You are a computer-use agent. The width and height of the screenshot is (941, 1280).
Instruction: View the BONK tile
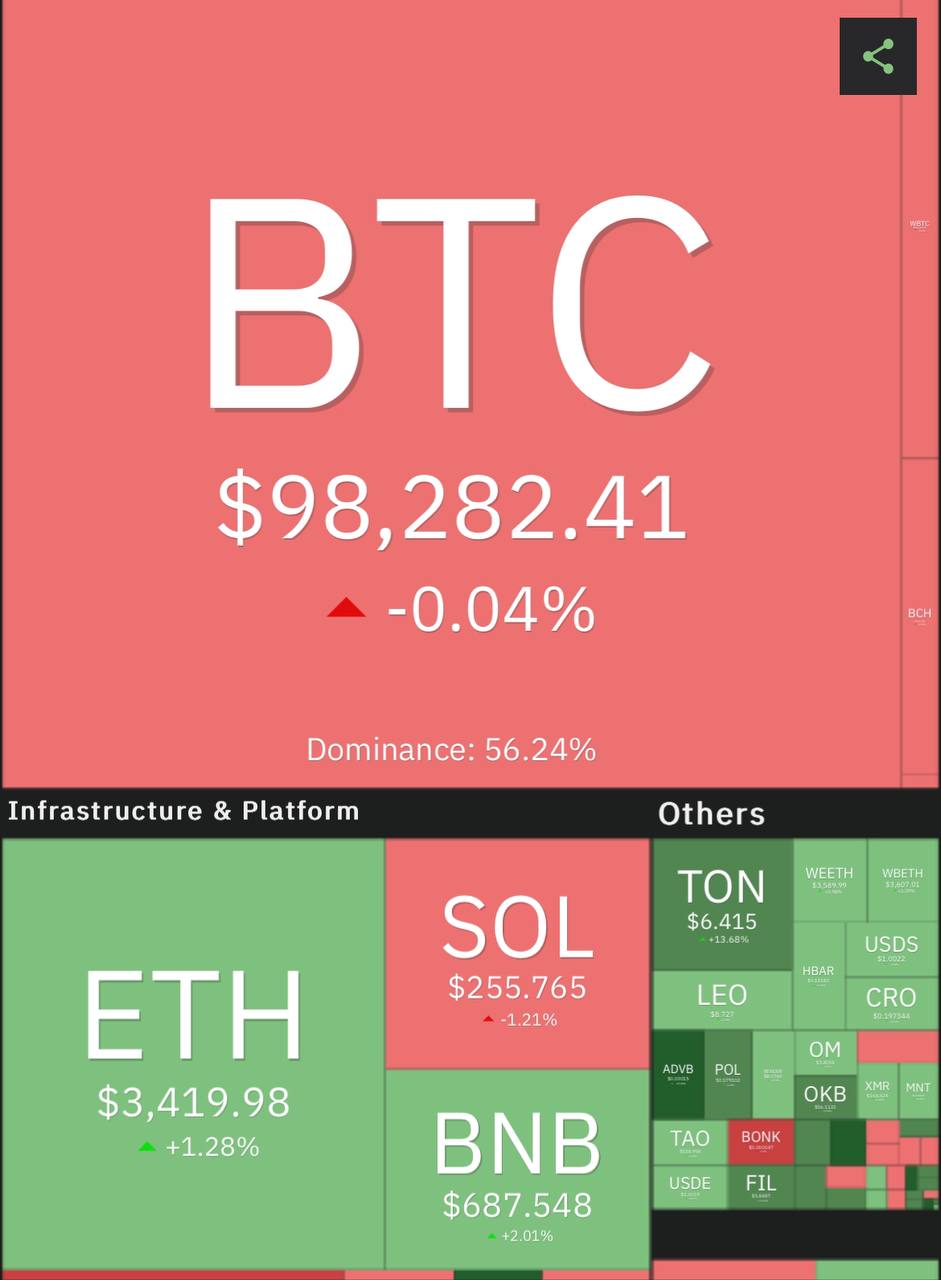coord(761,1141)
